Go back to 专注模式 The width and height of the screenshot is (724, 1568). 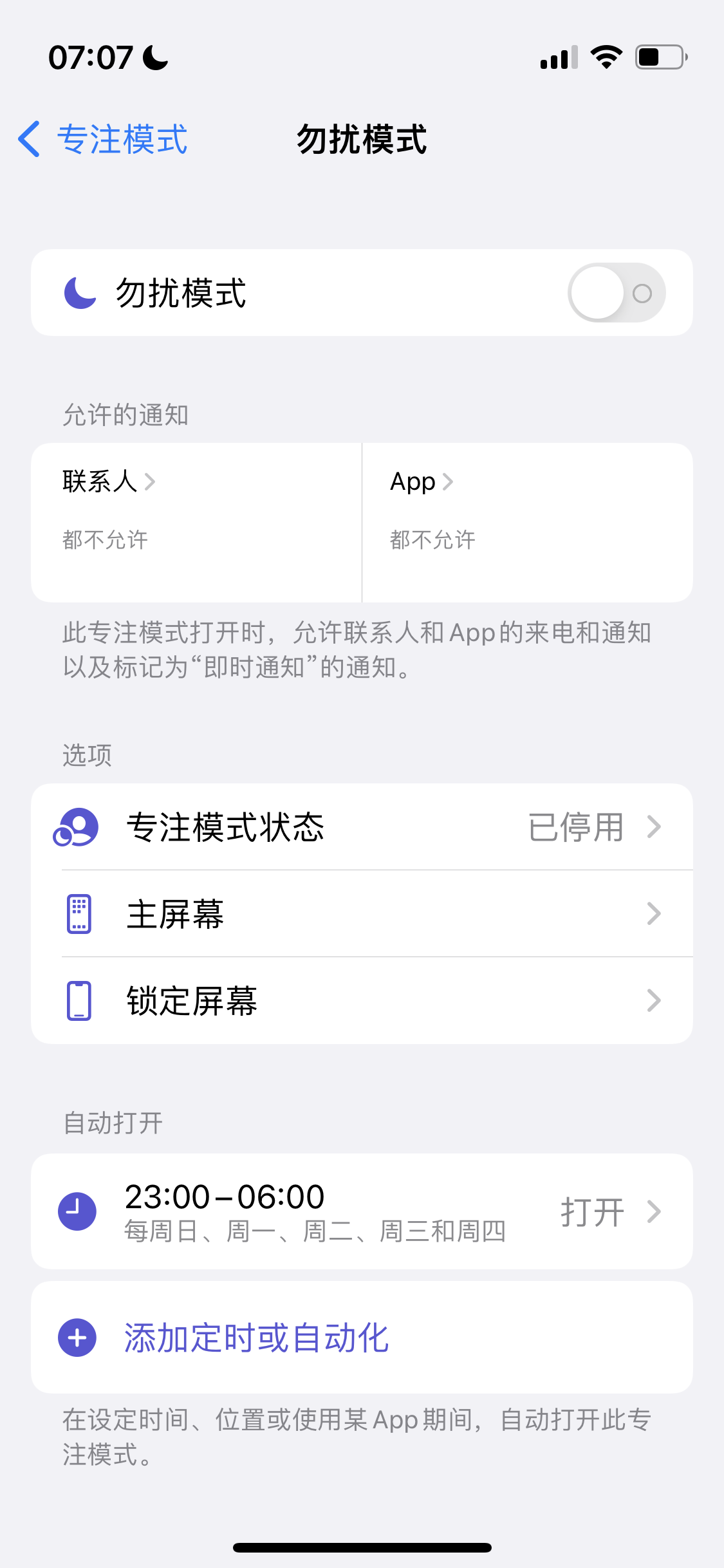click(103, 139)
